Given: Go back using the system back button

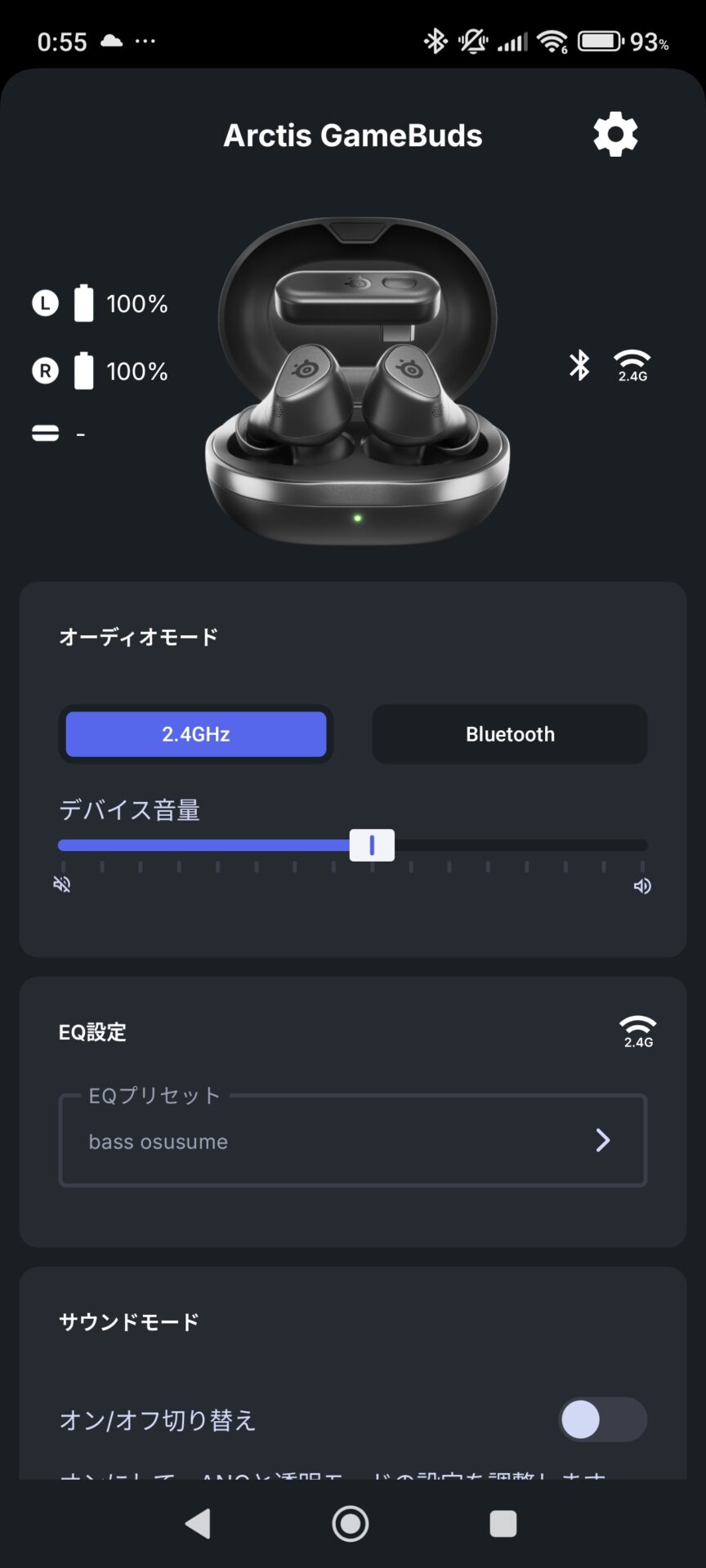Looking at the screenshot, I should tap(199, 1524).
